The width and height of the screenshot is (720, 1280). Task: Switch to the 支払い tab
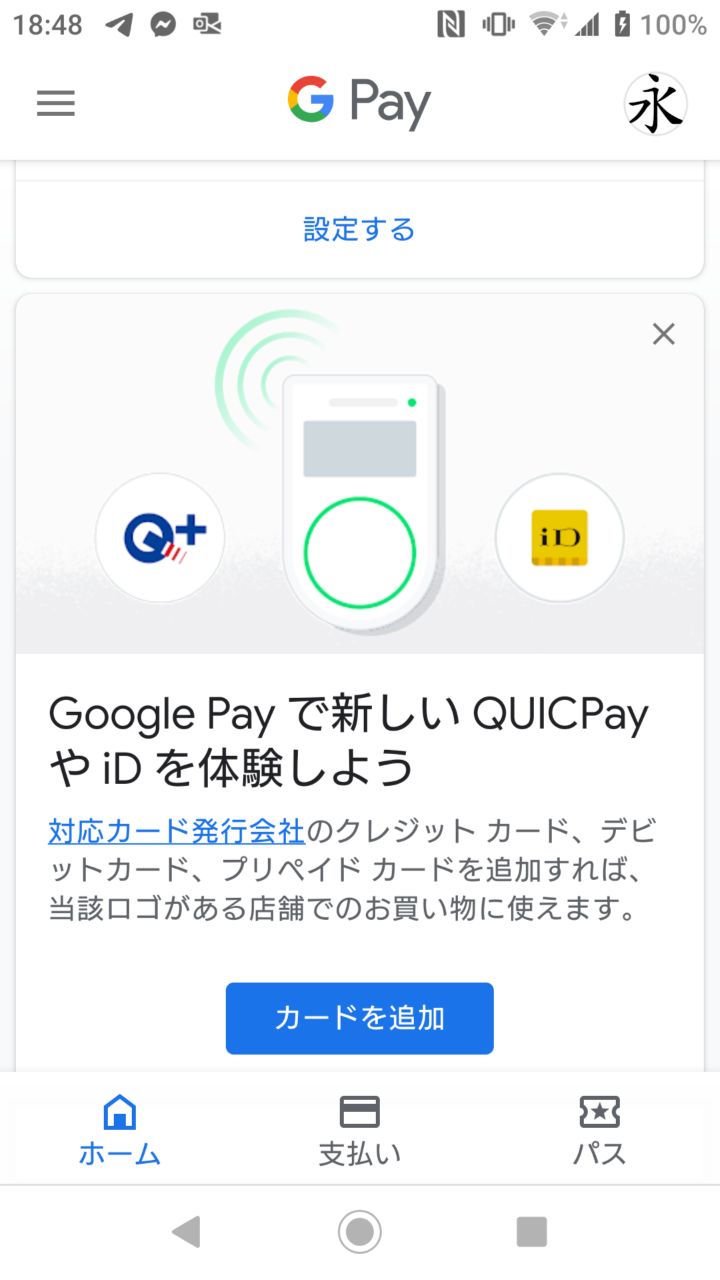click(x=359, y=1130)
